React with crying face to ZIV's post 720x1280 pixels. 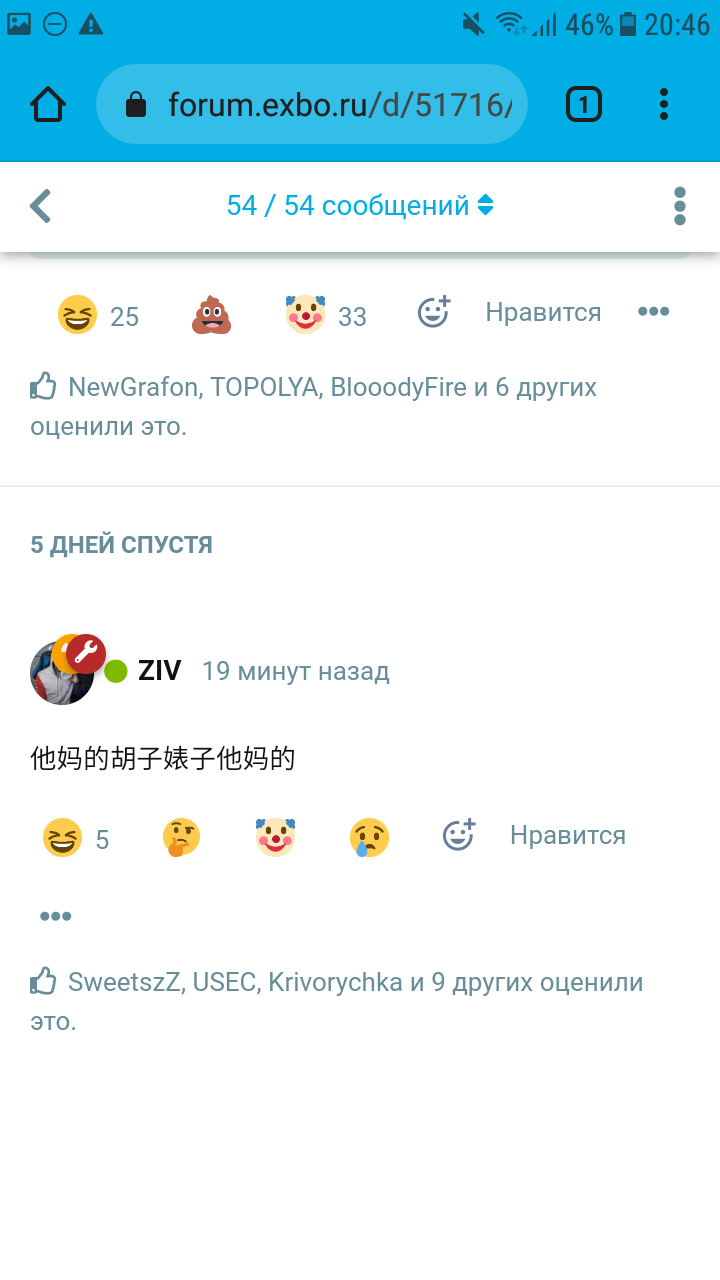pos(369,838)
